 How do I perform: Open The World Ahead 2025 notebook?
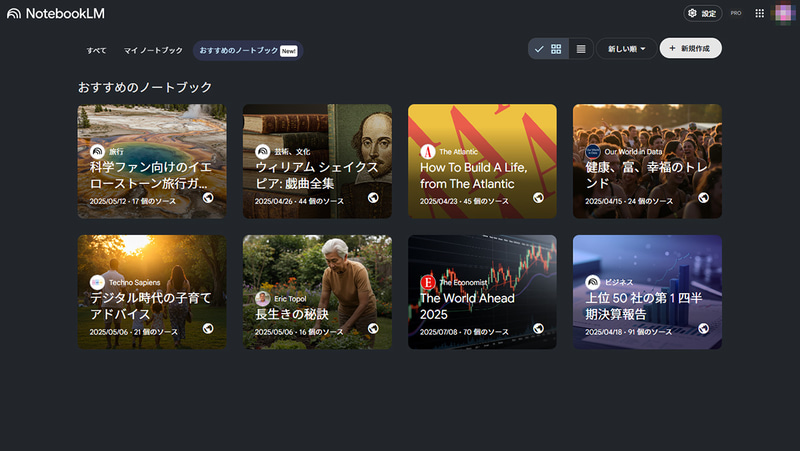click(x=482, y=292)
